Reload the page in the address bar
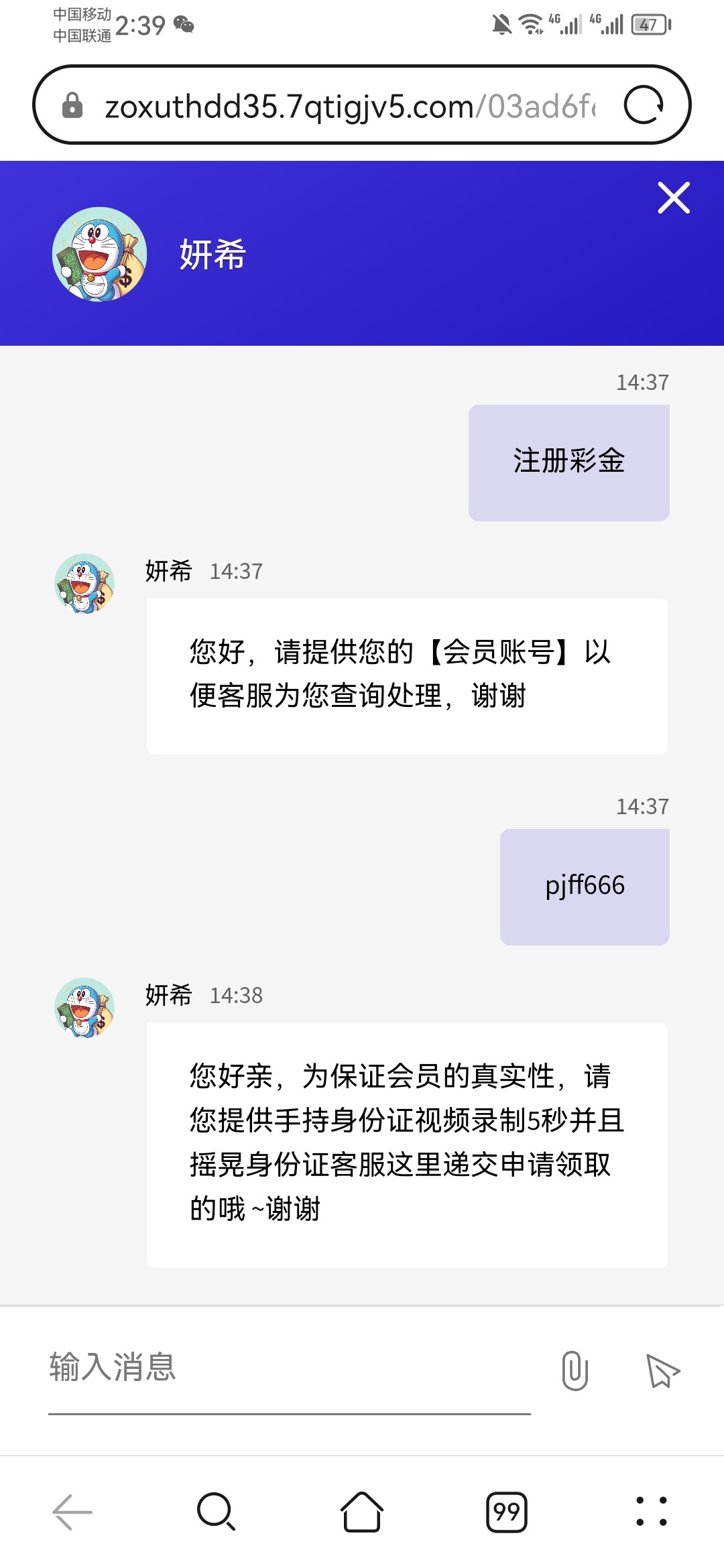Image resolution: width=724 pixels, height=1568 pixels. 644,105
